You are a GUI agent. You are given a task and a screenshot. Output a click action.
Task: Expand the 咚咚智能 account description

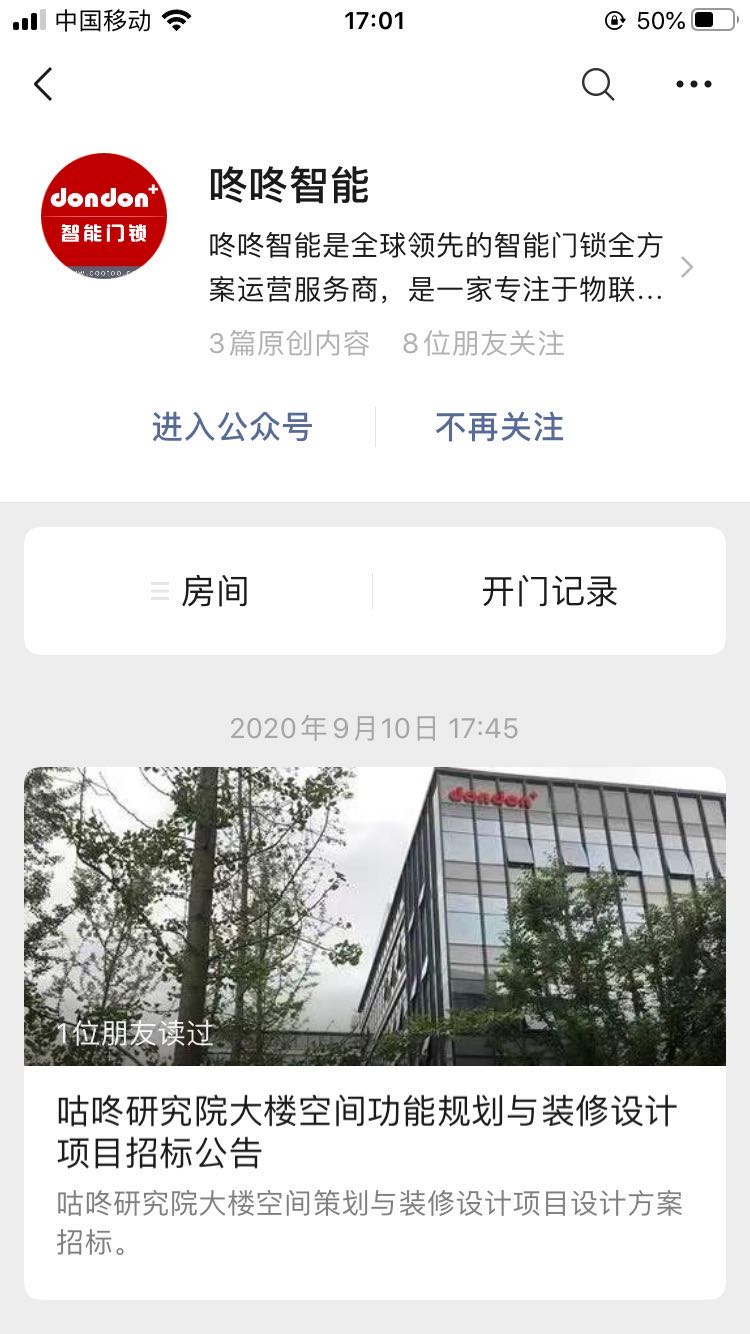coord(686,267)
